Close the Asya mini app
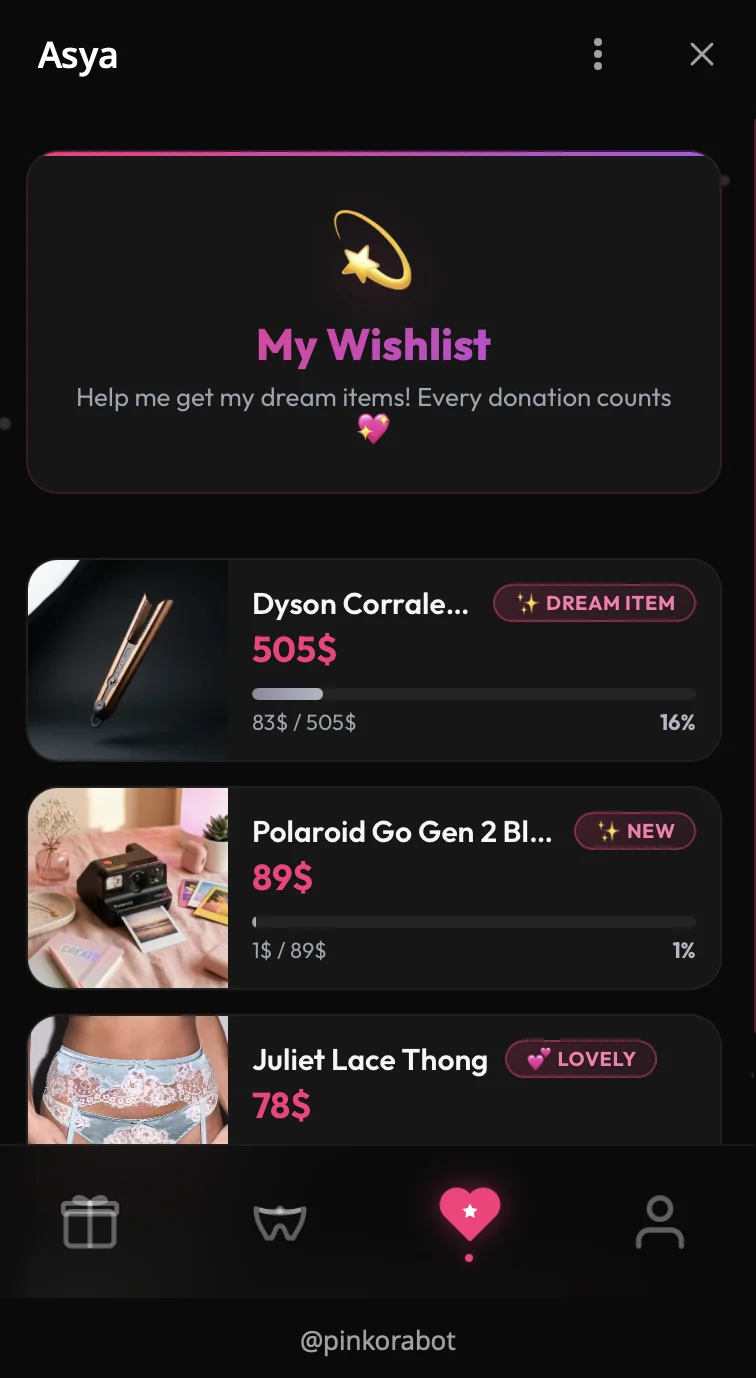756x1378 pixels. pos(702,54)
